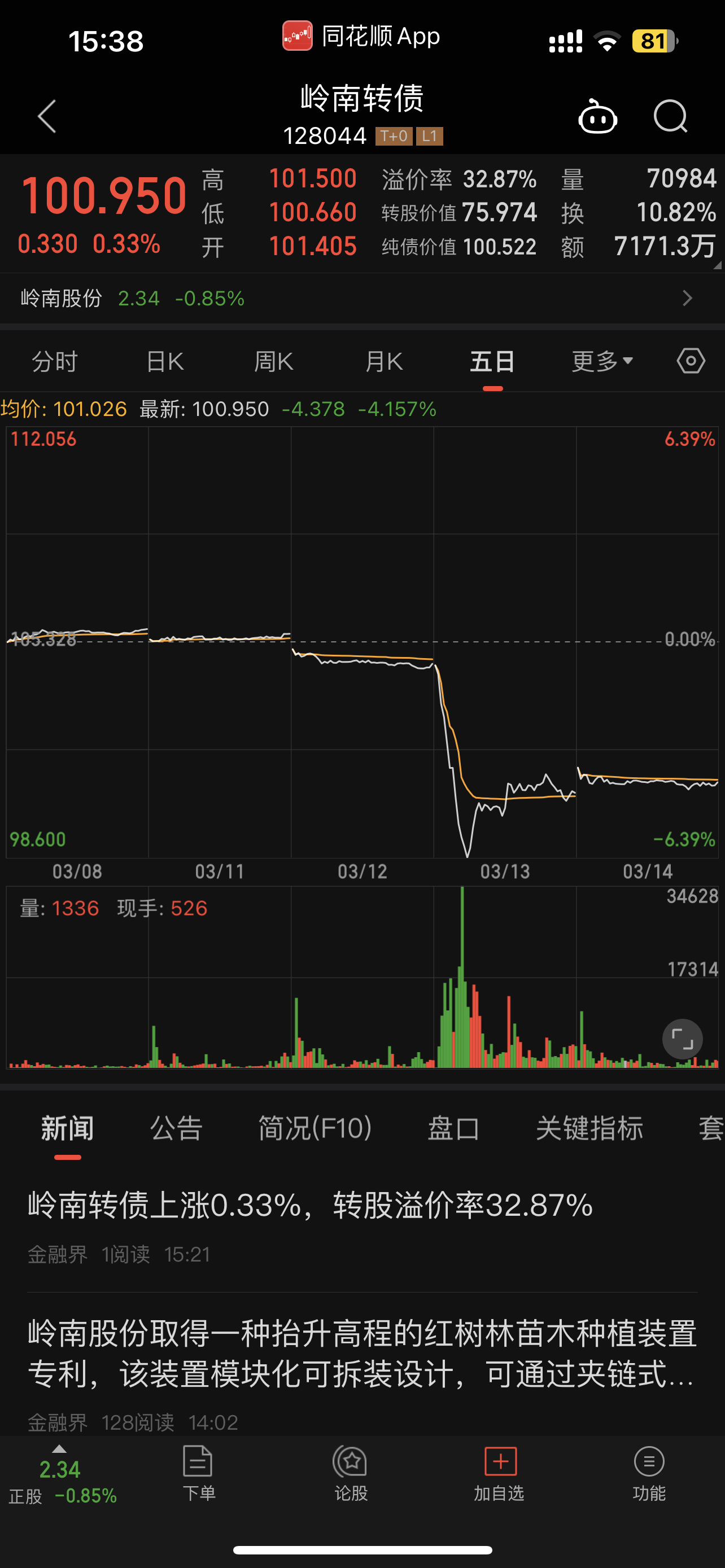Select the 关键指标 tab
This screenshot has height=1568, width=725.
tap(589, 1128)
